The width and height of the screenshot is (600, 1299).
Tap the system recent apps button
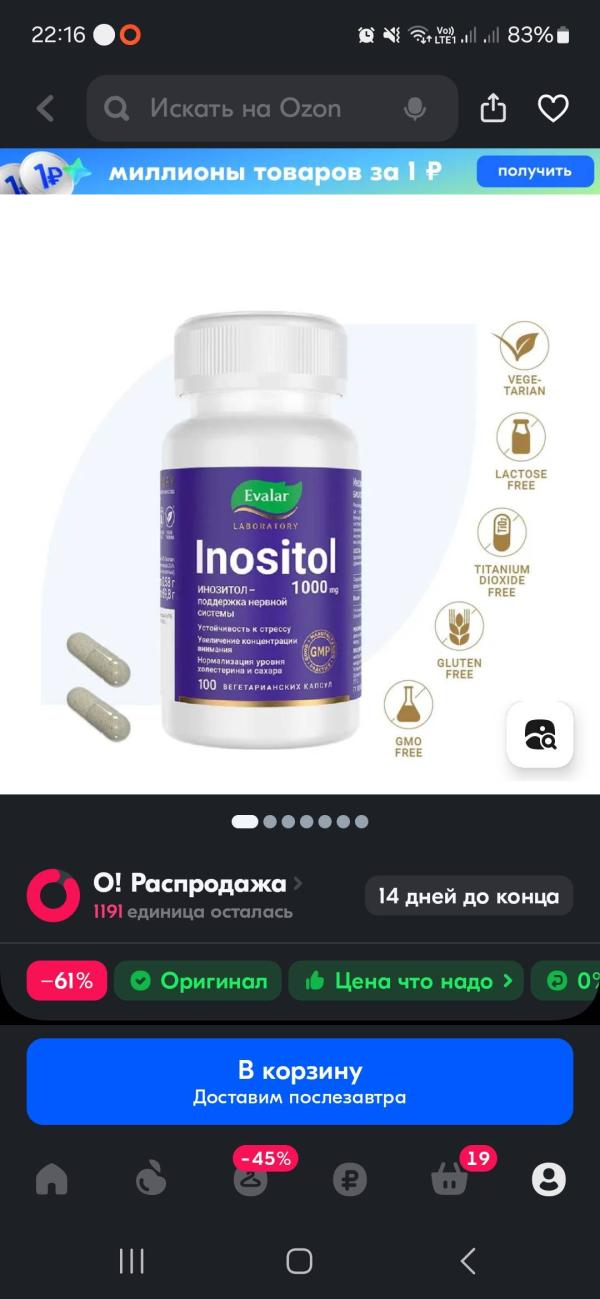(x=132, y=1261)
